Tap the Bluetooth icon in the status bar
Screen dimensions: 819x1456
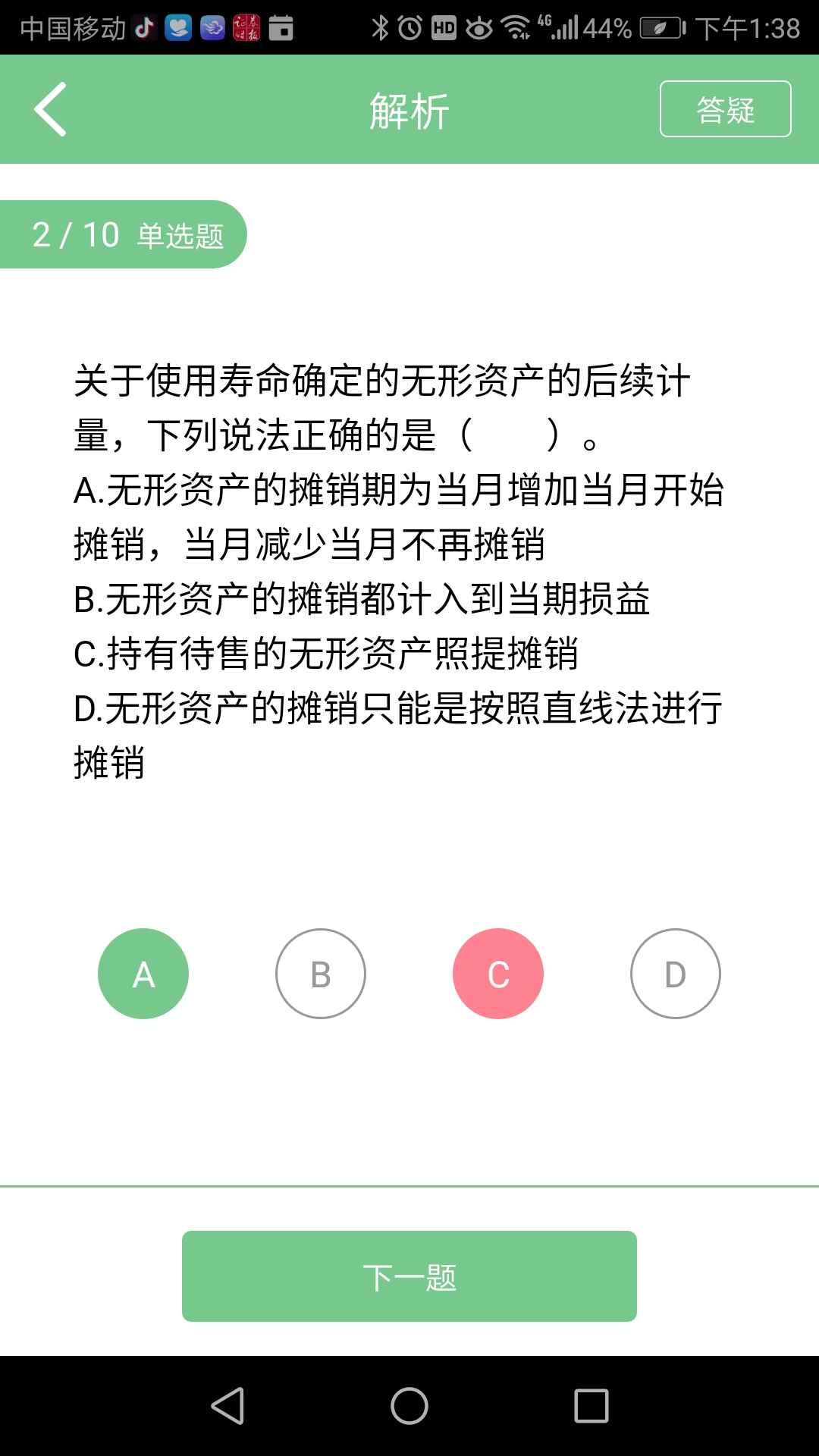379,25
